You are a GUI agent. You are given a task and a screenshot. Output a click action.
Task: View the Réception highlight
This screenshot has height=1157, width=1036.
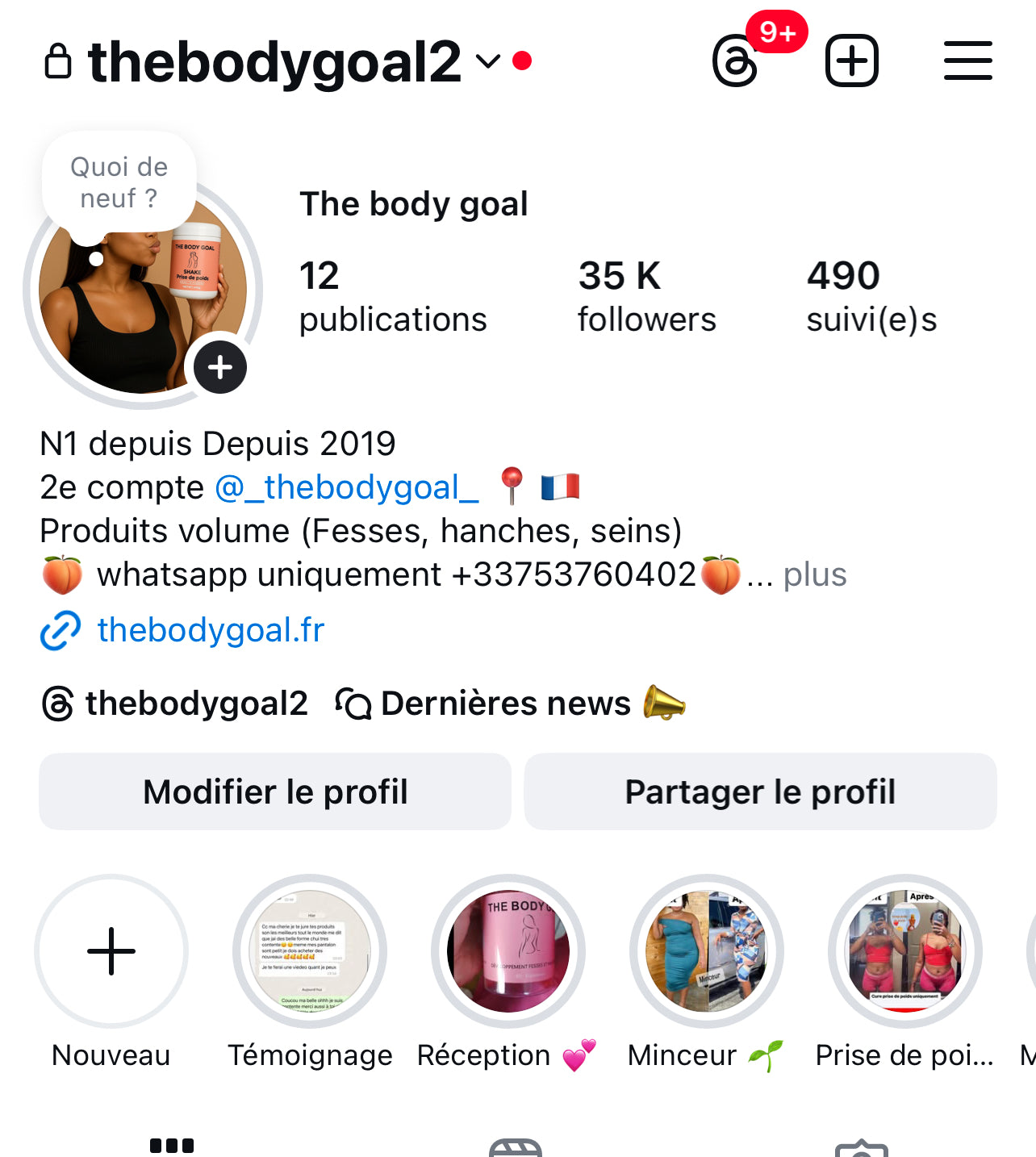click(508, 951)
